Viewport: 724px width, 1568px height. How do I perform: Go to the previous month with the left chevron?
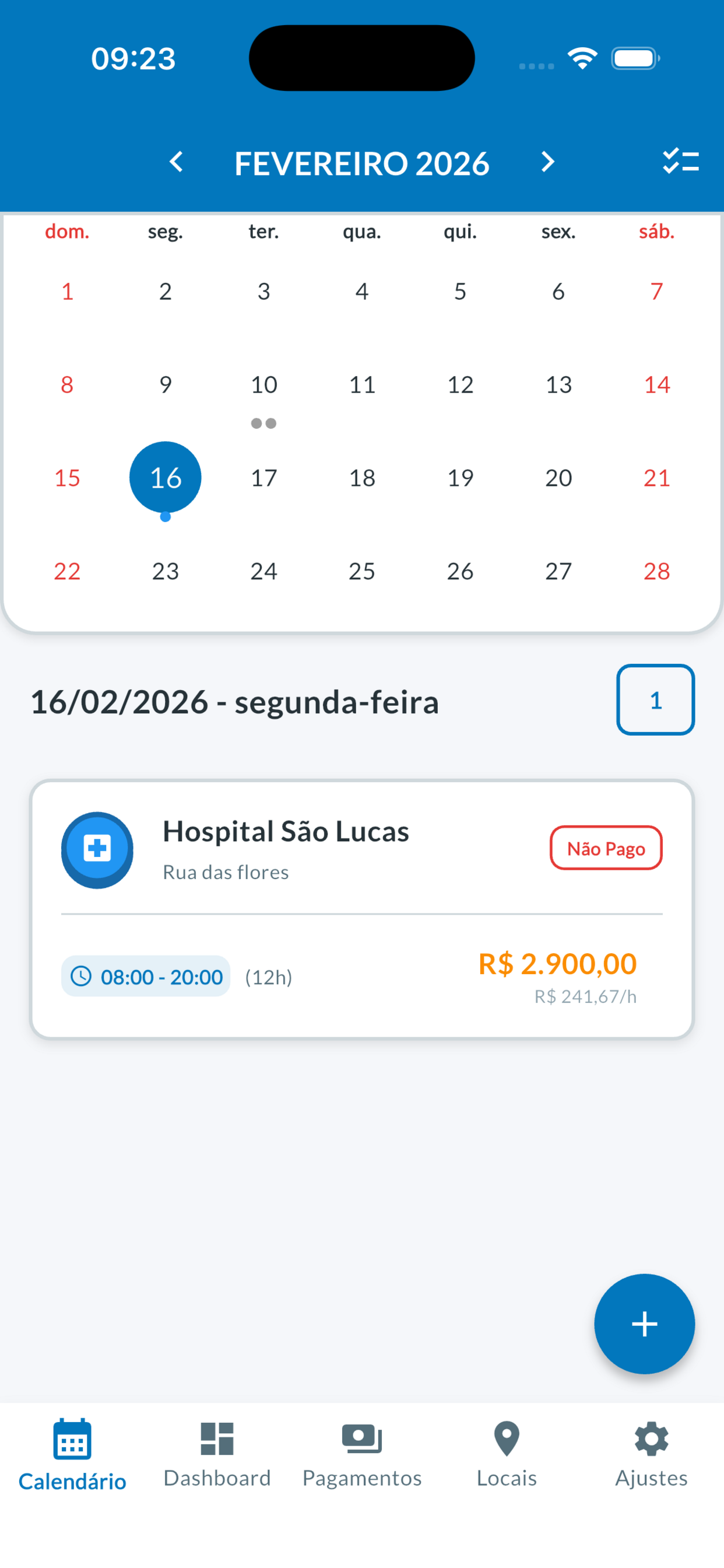176,163
